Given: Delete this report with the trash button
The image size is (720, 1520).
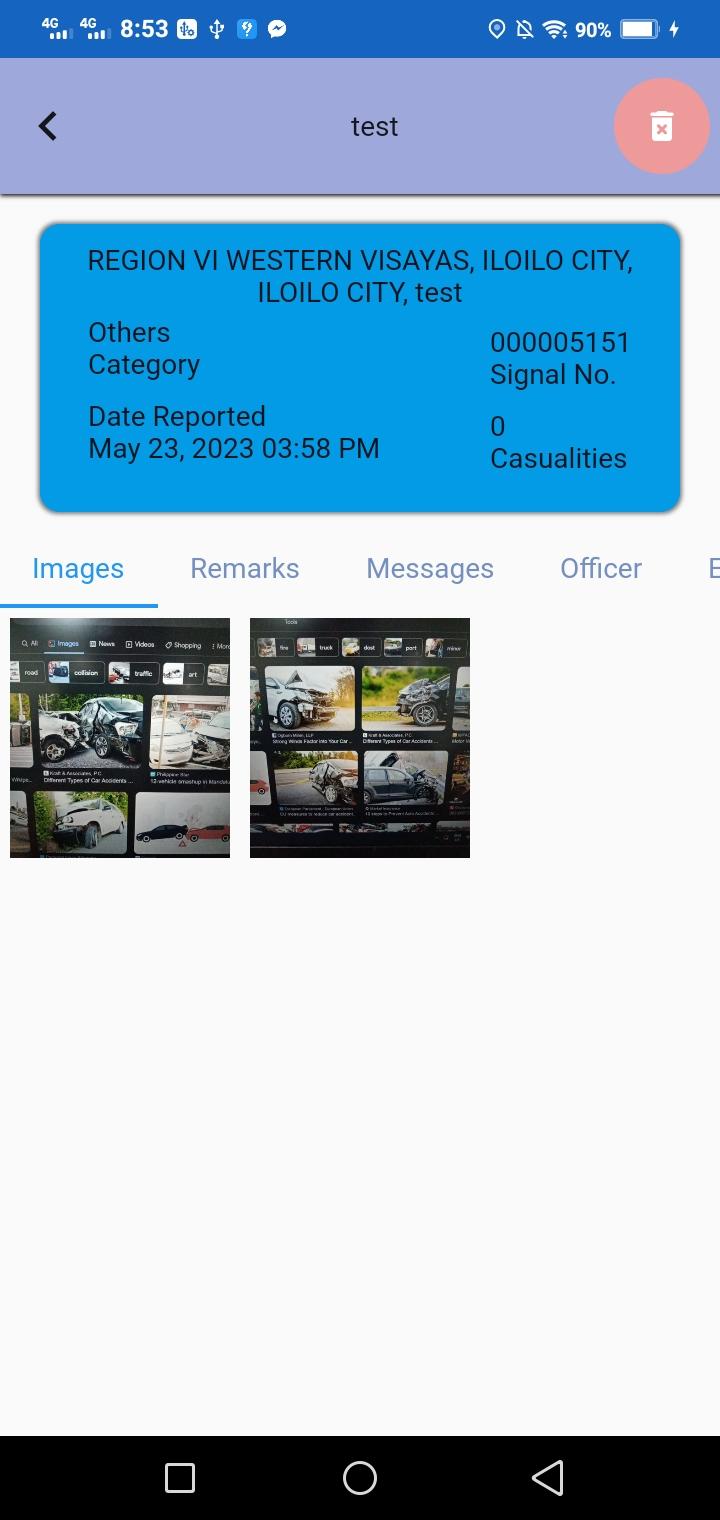Looking at the screenshot, I should coord(662,126).
